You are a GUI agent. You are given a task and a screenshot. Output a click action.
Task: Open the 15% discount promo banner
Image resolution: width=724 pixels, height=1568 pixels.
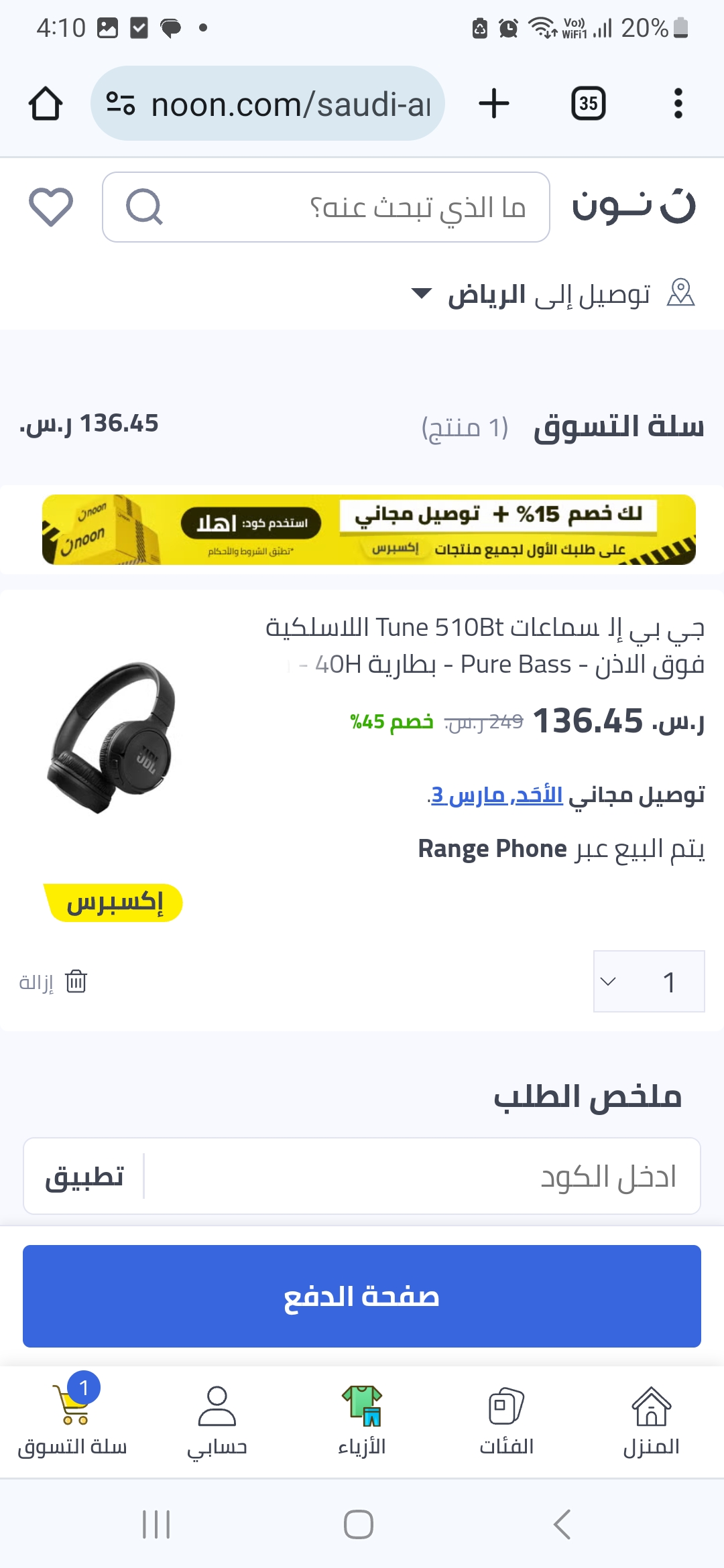coord(369,529)
